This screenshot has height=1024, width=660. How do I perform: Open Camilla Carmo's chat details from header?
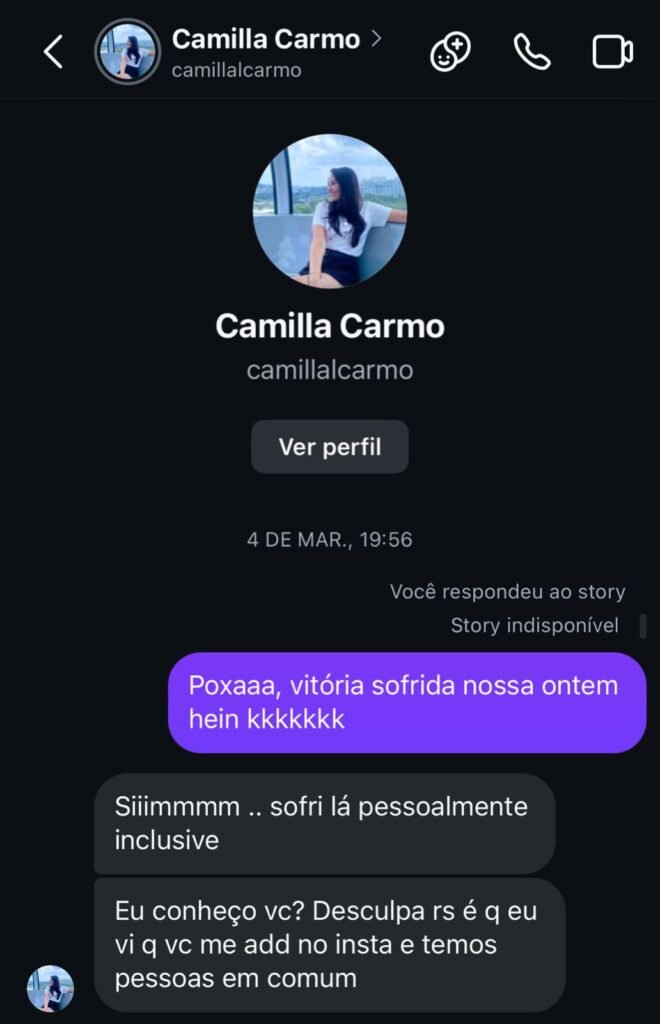click(265, 41)
